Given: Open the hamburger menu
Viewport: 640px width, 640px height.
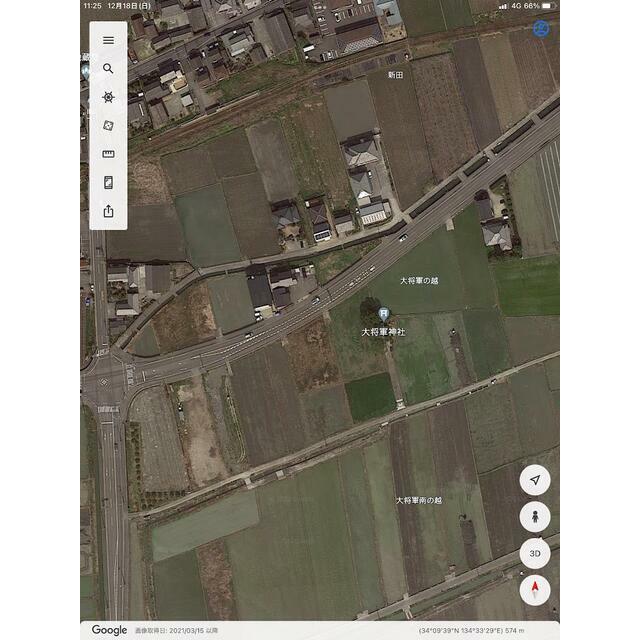Looking at the screenshot, I should (x=108, y=41).
